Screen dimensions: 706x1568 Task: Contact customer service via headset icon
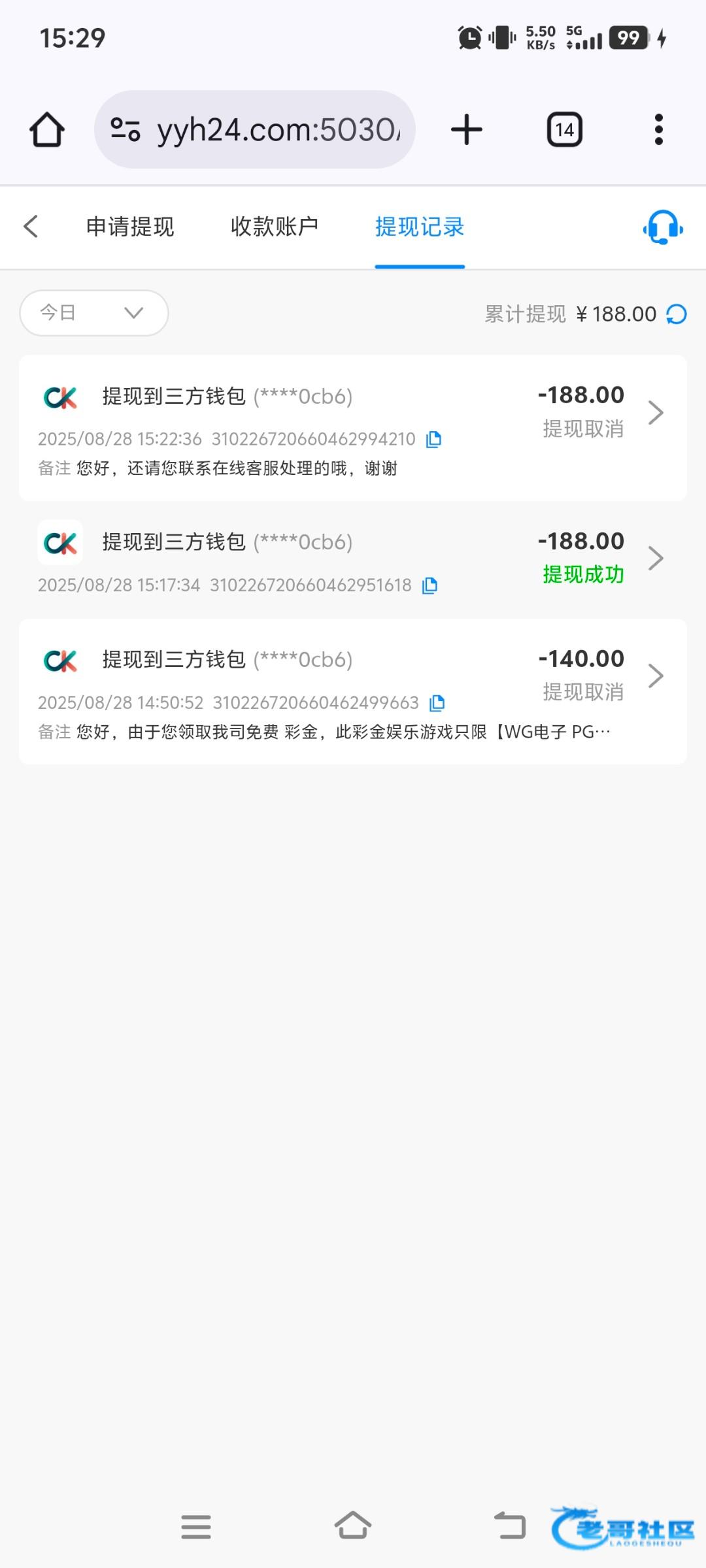point(663,227)
